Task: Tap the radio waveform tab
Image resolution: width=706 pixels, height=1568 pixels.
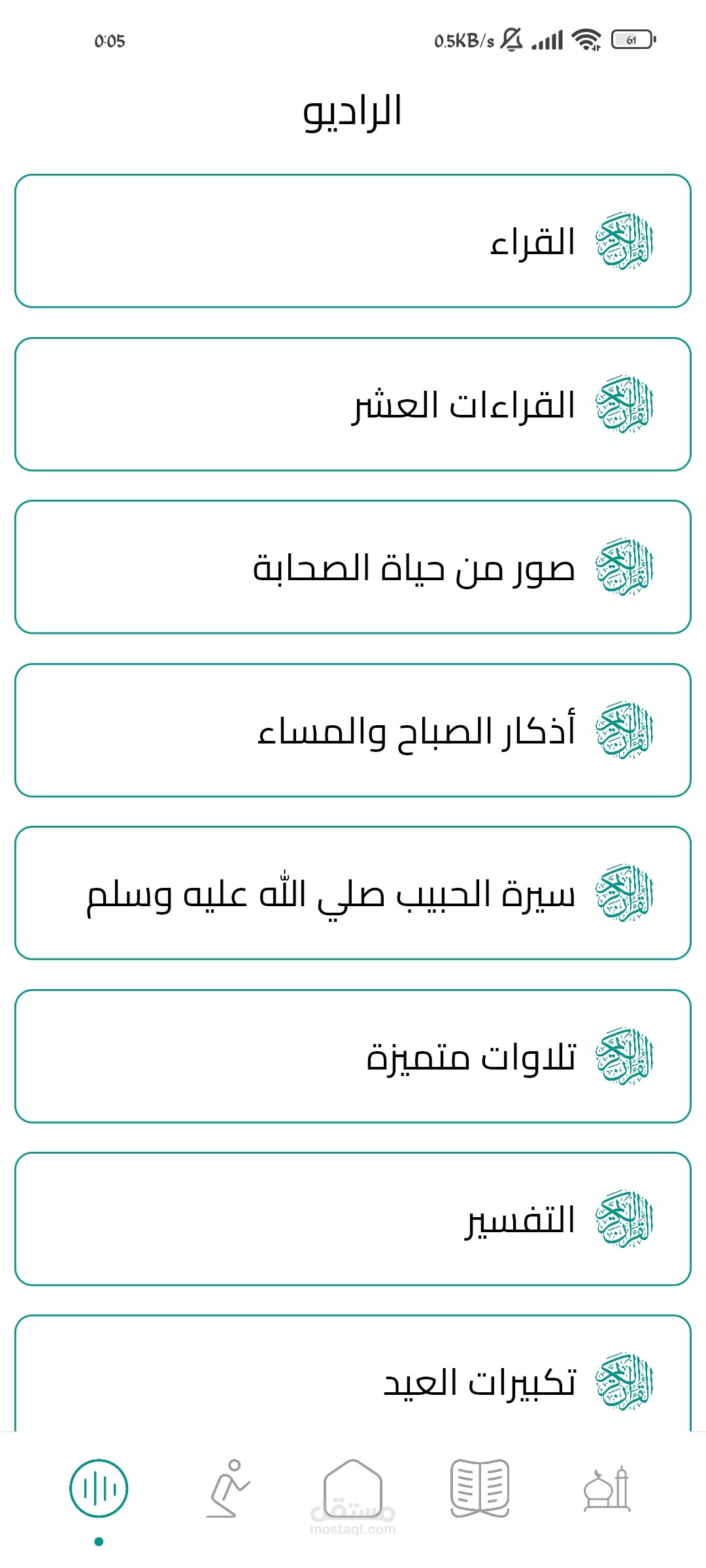Action: click(x=99, y=1489)
